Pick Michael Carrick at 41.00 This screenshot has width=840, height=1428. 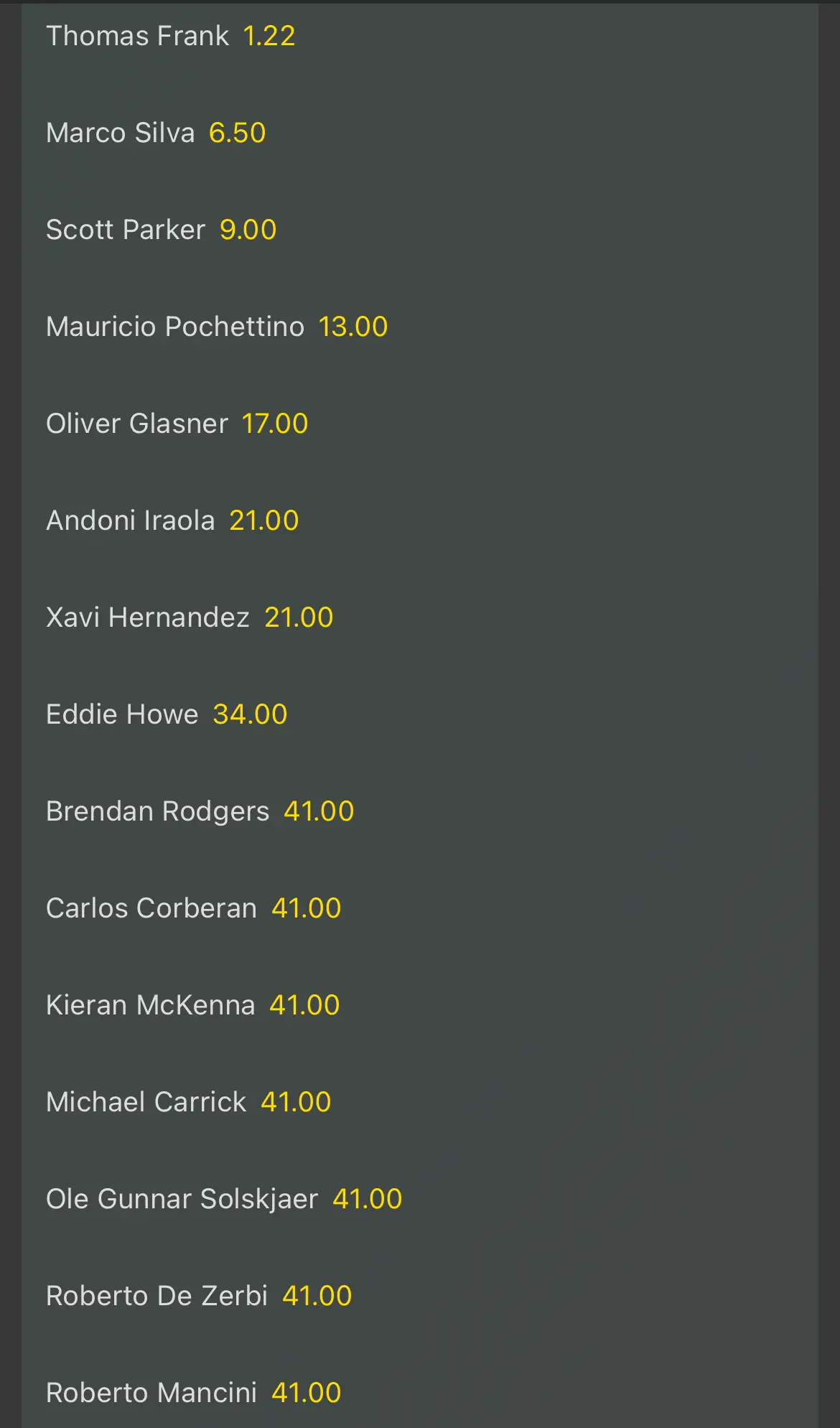[x=420, y=1102]
